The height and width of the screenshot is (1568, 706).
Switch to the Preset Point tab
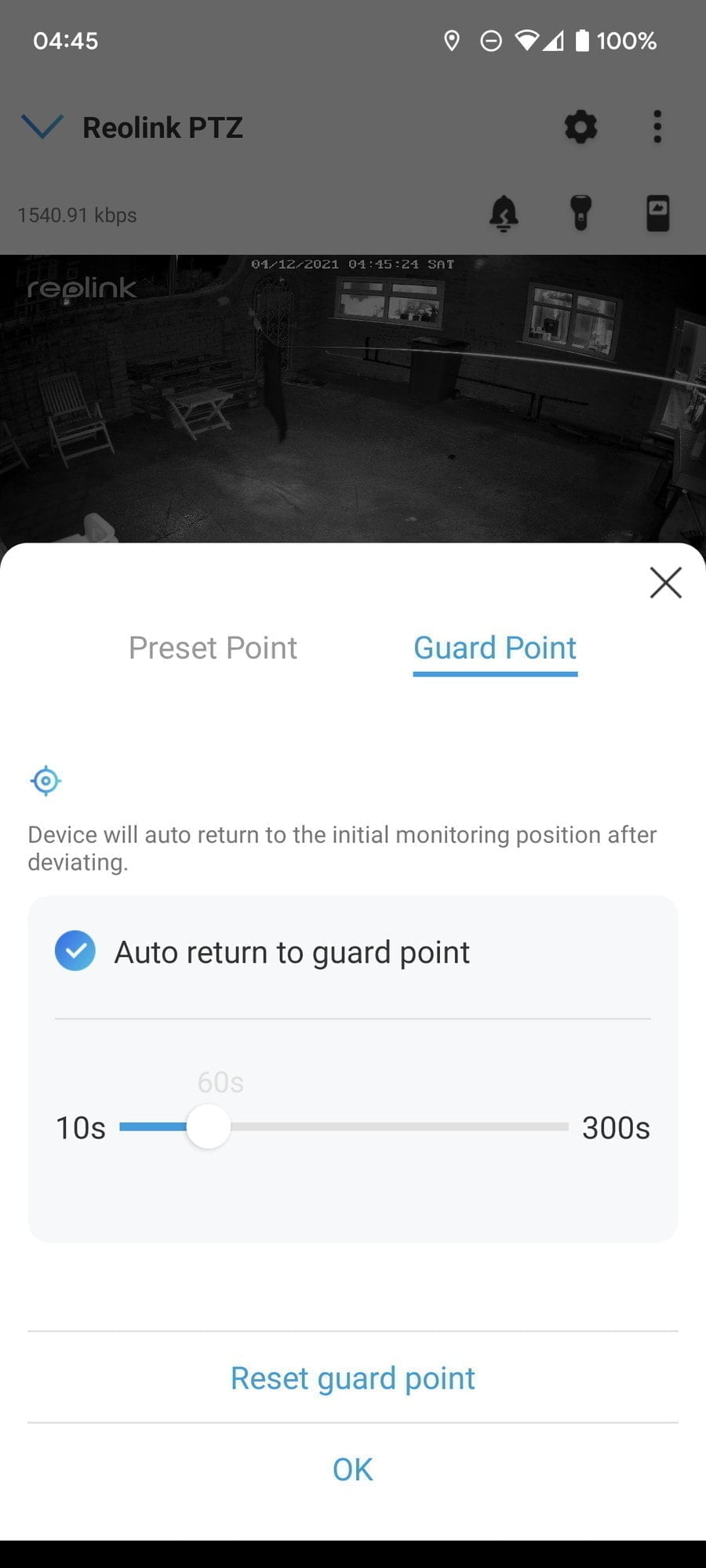pos(213,648)
